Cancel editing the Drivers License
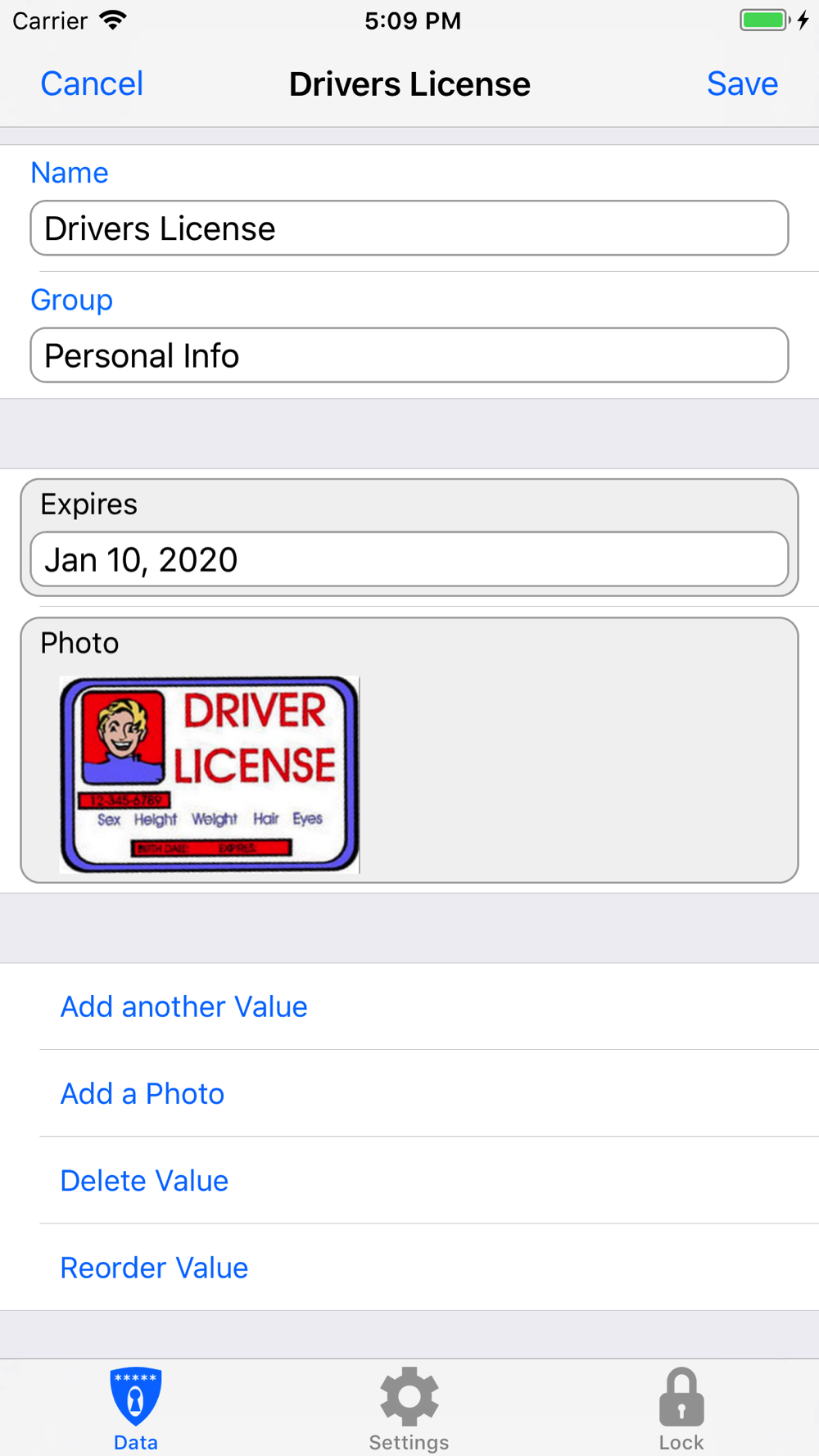Image resolution: width=819 pixels, height=1456 pixels. (x=92, y=84)
